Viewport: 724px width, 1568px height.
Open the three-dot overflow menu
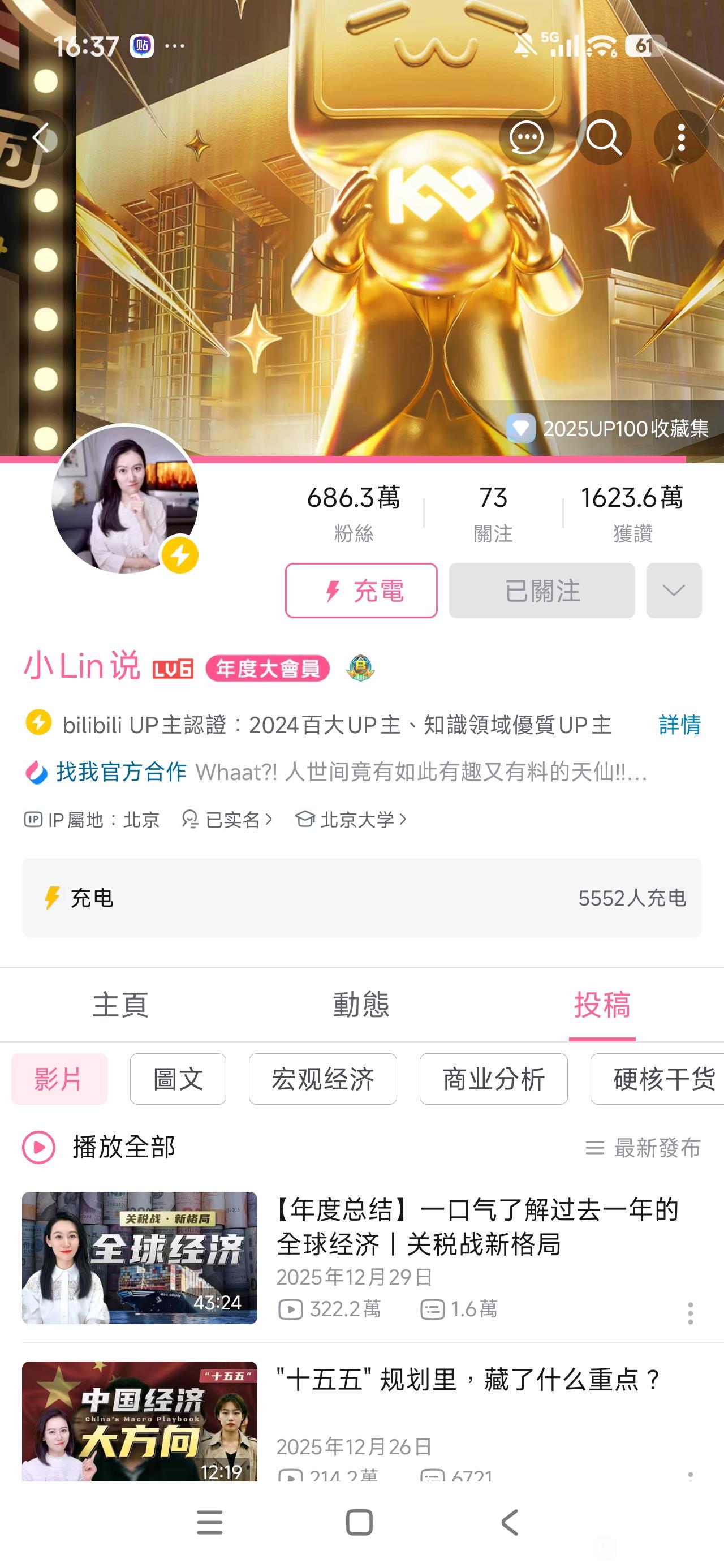click(x=682, y=137)
